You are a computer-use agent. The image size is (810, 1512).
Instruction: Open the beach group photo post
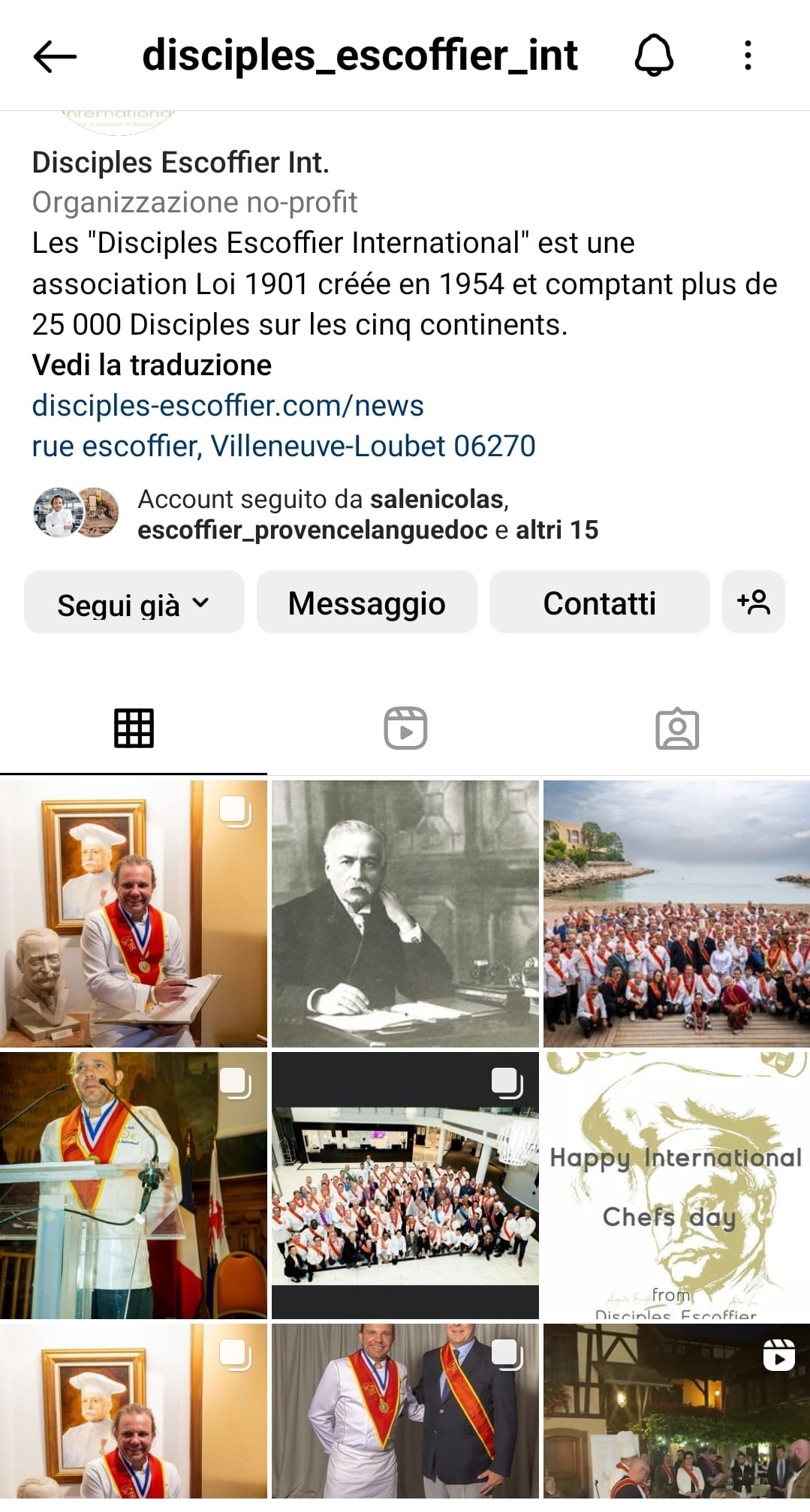[x=677, y=914]
